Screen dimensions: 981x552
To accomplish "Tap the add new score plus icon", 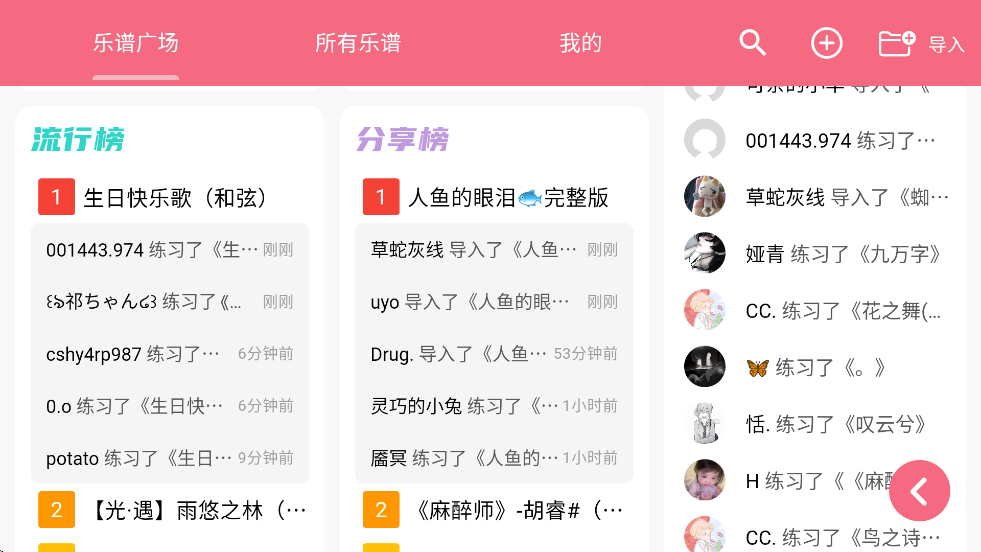I will (826, 43).
